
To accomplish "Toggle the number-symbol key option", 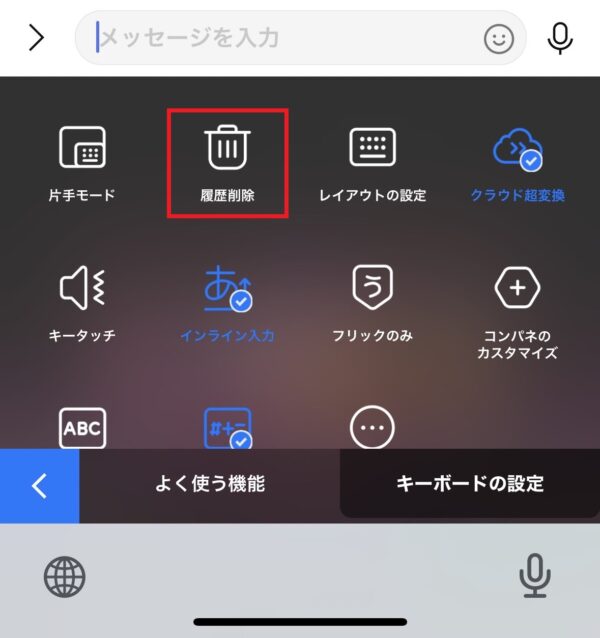I will pyautogui.click(x=227, y=427).
